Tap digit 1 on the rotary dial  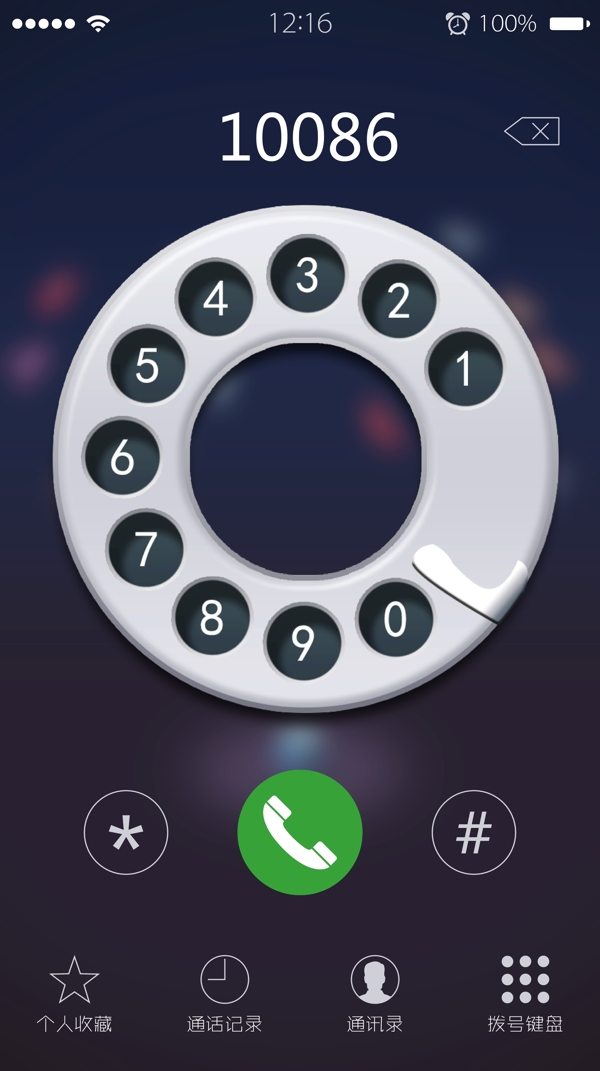pyautogui.click(x=464, y=369)
